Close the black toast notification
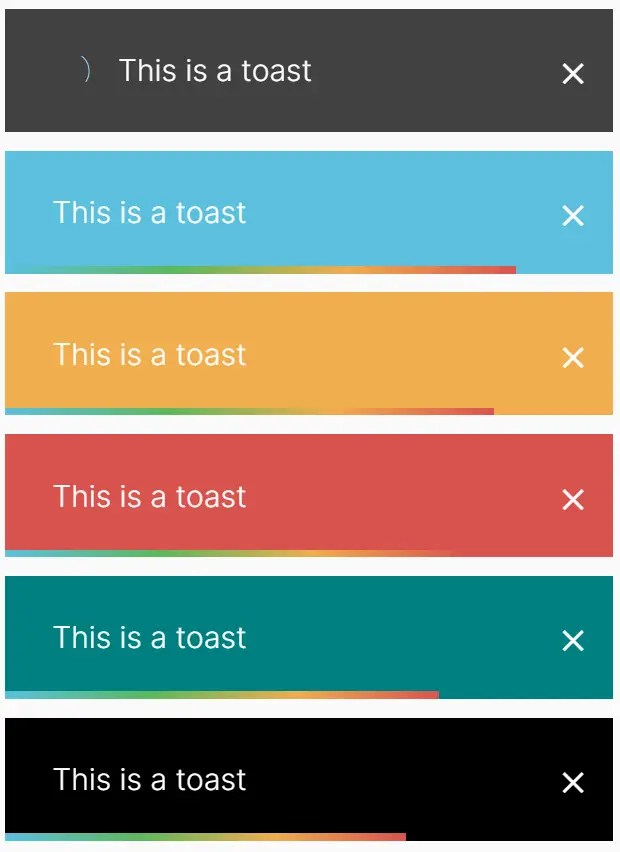620x852 pixels. (x=572, y=782)
